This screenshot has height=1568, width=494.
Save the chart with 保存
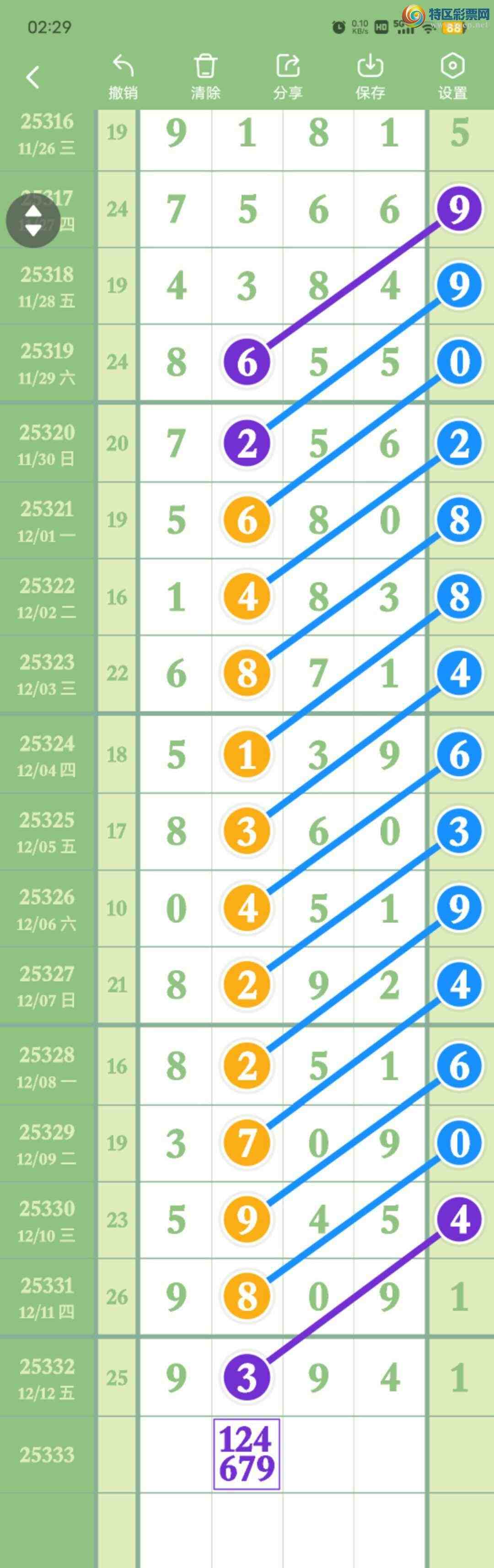(x=370, y=77)
